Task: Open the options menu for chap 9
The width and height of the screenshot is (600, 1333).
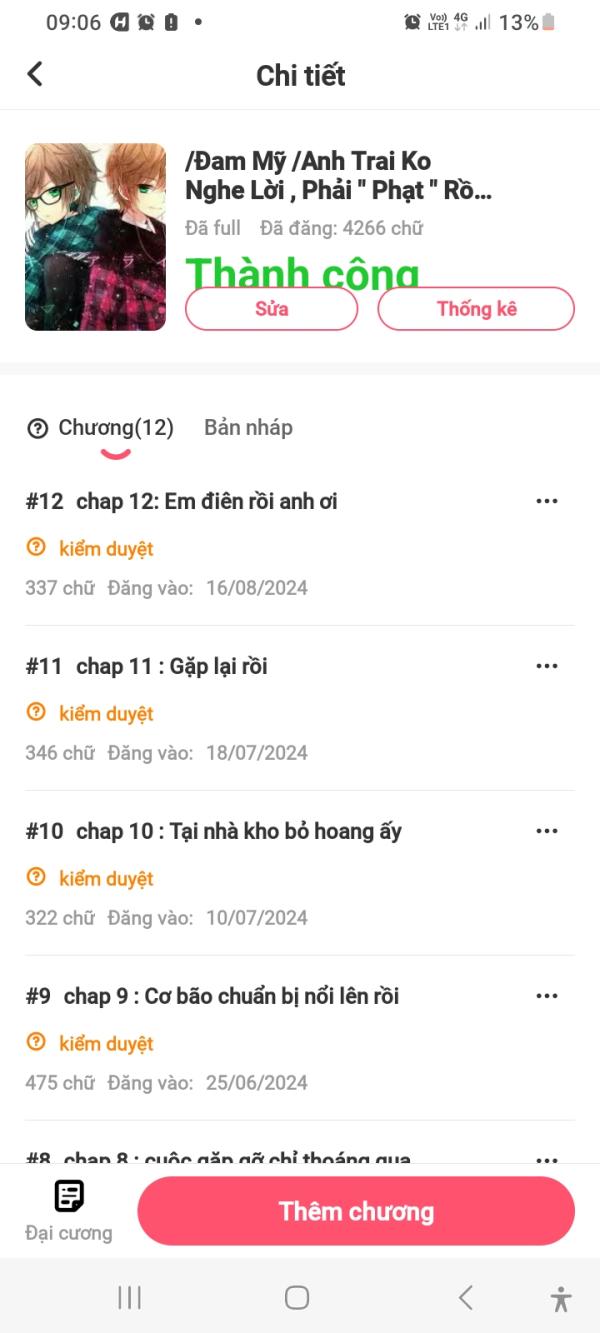Action: tap(547, 996)
